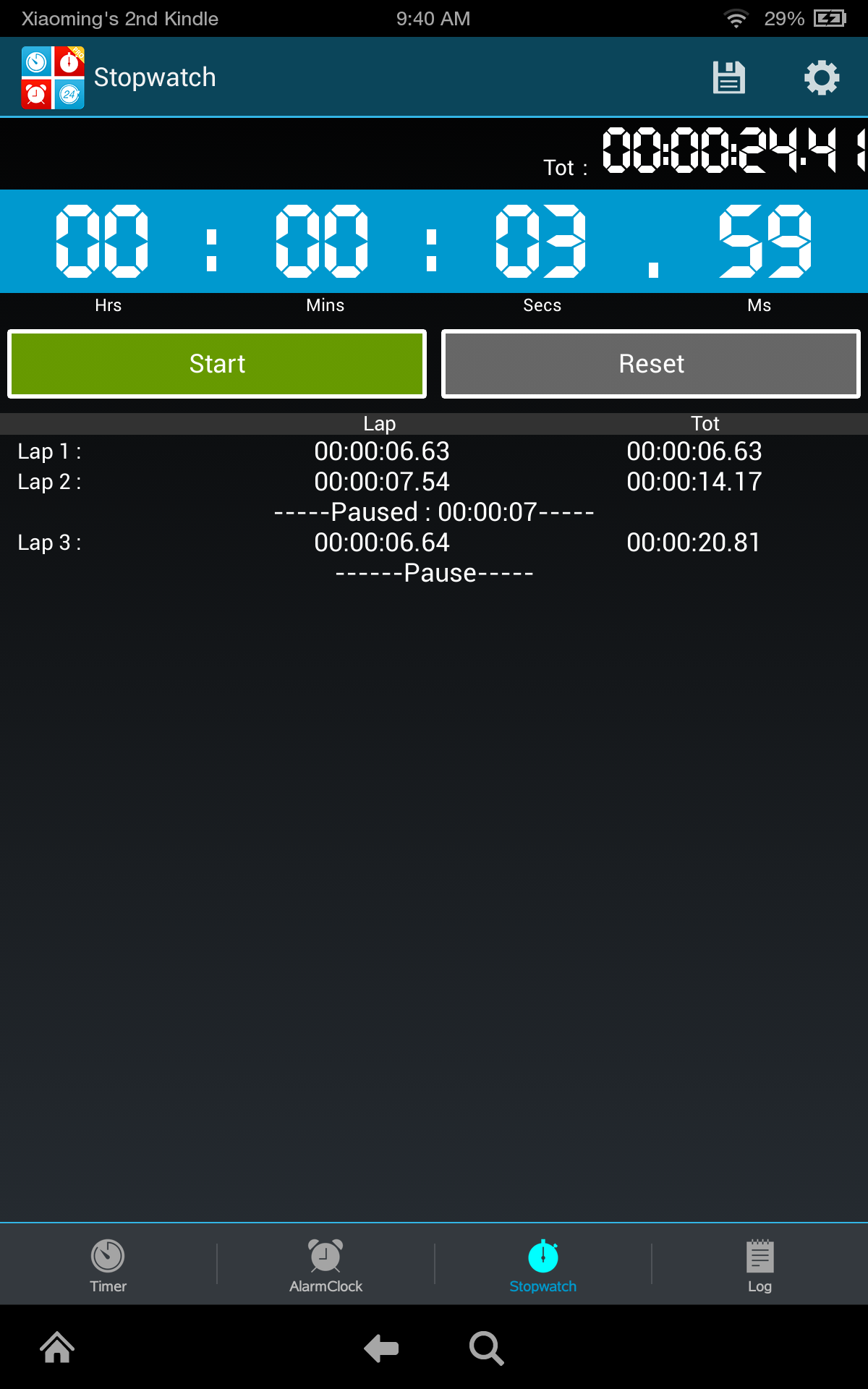Select the Stopwatch tab

pyautogui.click(x=542, y=1266)
